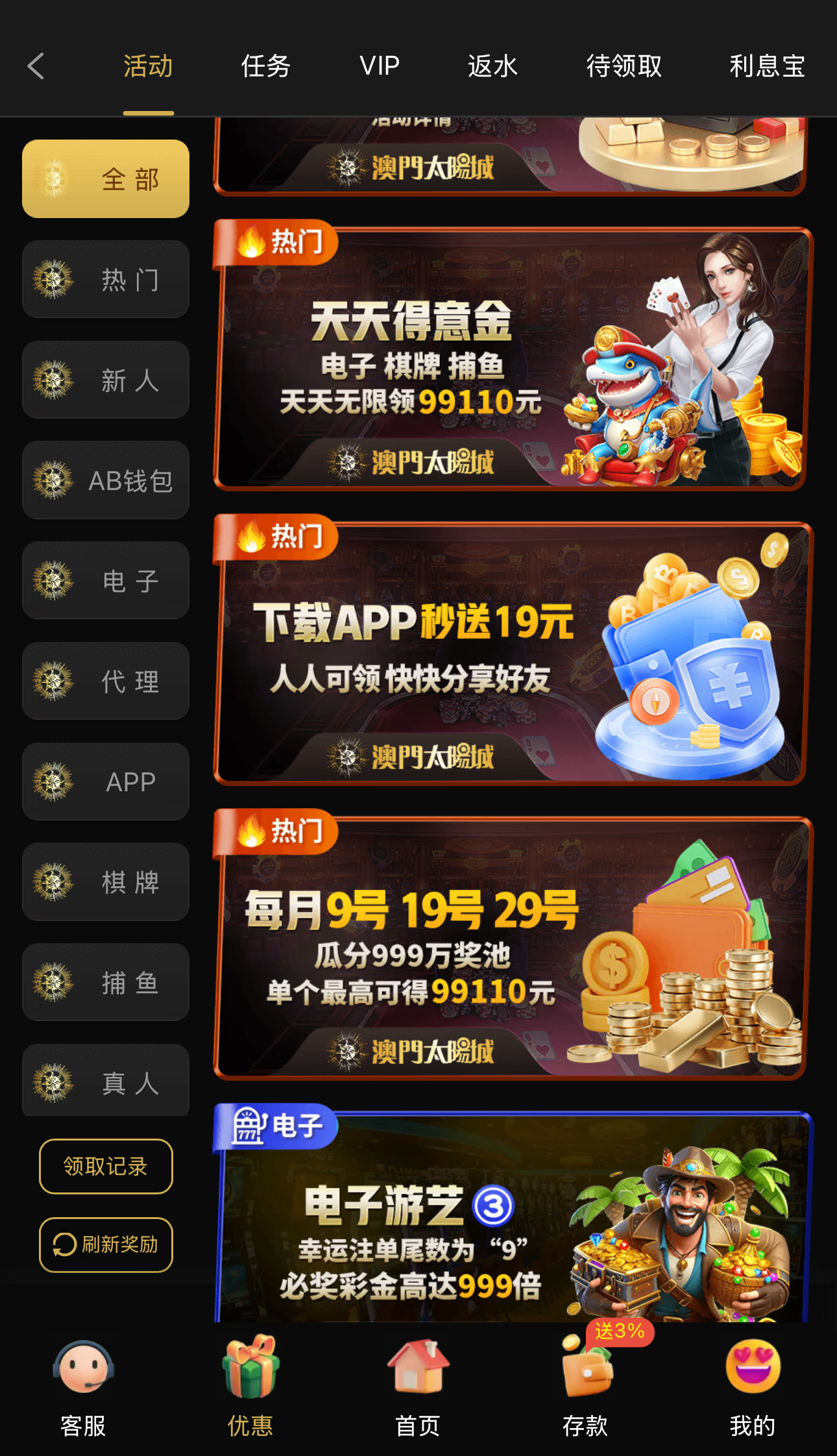The image size is (837, 1456).
Task: Switch to the 任务 tab
Action: [265, 67]
